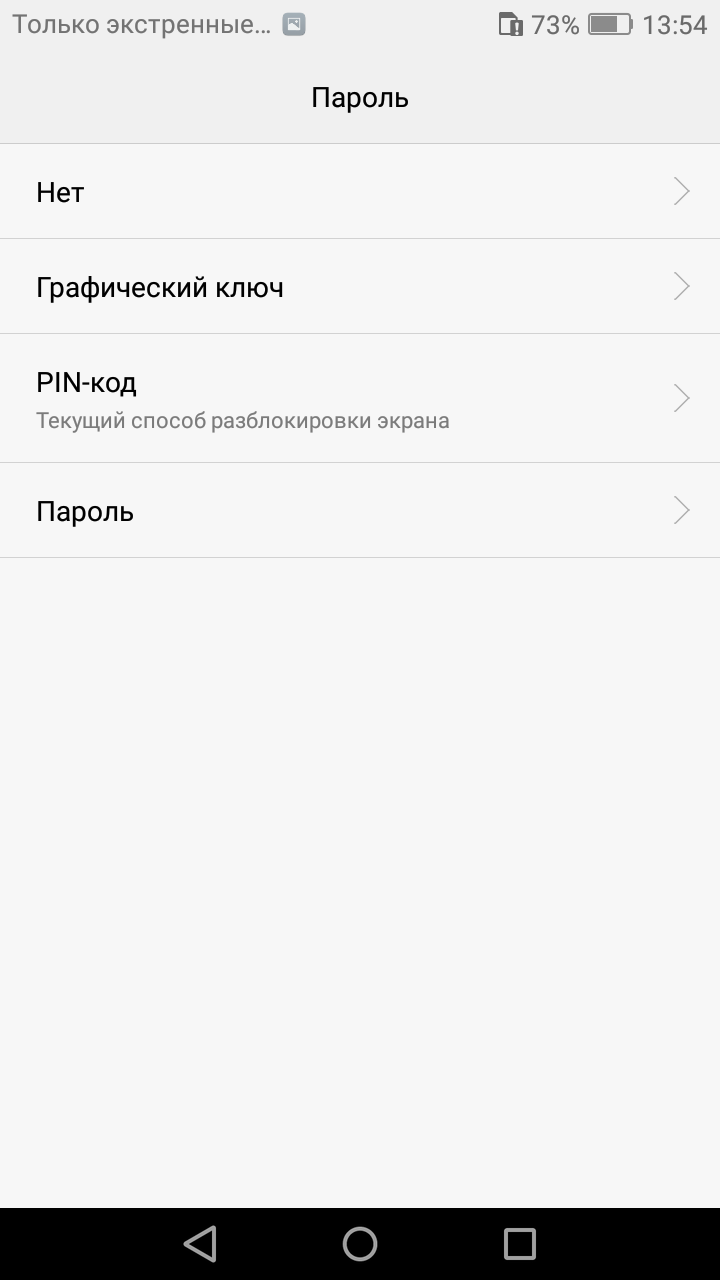720x1280 pixels.
Task: Go to the home screen
Action: coord(360,1244)
